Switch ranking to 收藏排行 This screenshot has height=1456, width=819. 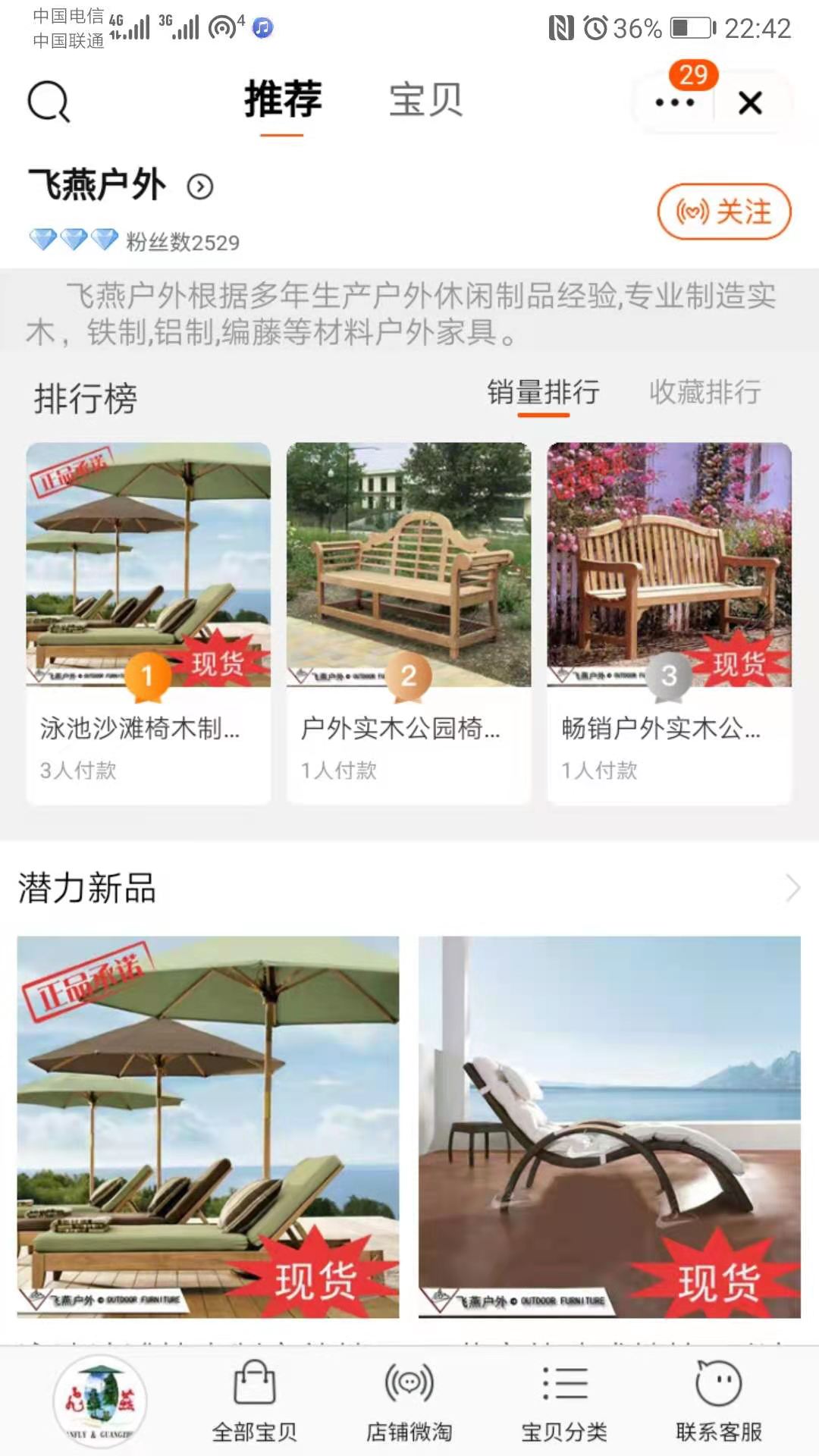(704, 393)
